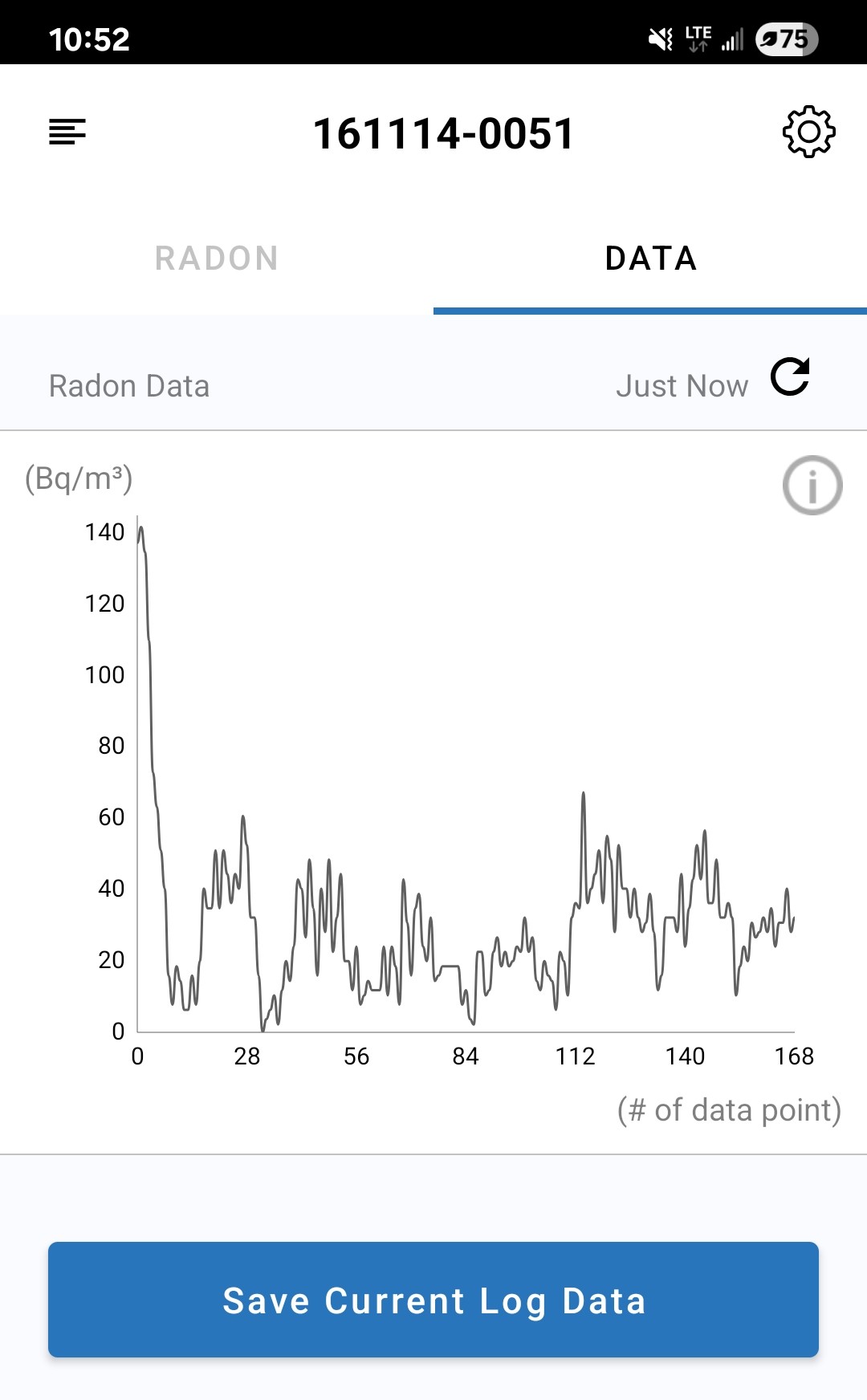Show chart info

[x=812, y=486]
